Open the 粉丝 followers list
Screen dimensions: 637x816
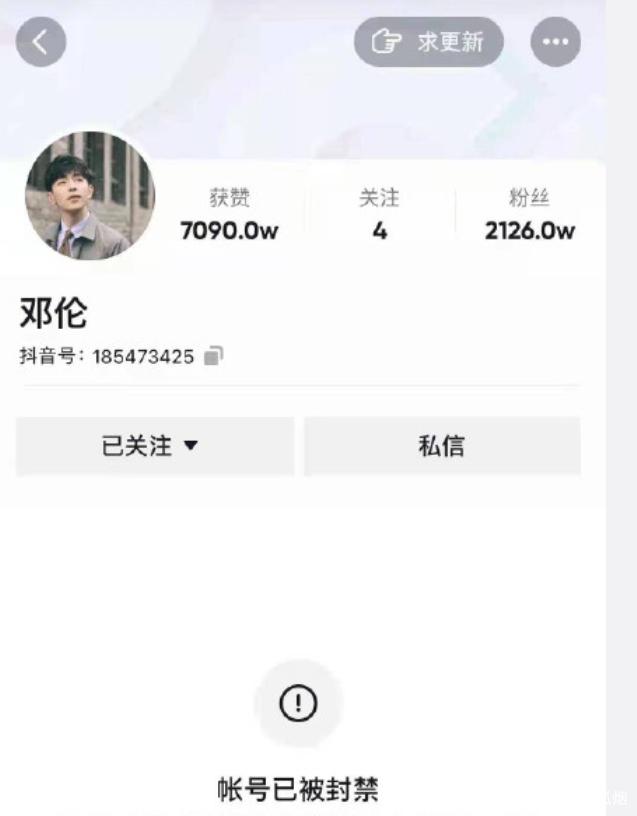pos(530,215)
